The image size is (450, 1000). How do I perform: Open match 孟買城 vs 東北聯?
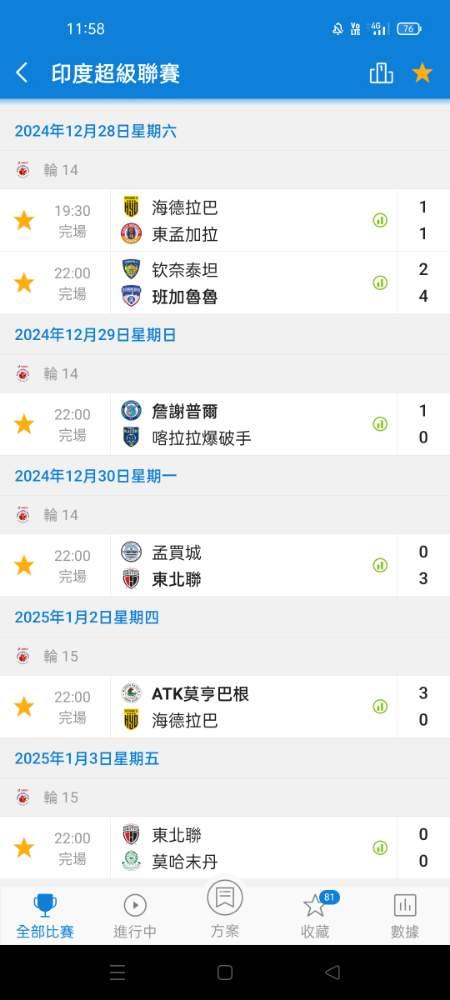pos(225,566)
